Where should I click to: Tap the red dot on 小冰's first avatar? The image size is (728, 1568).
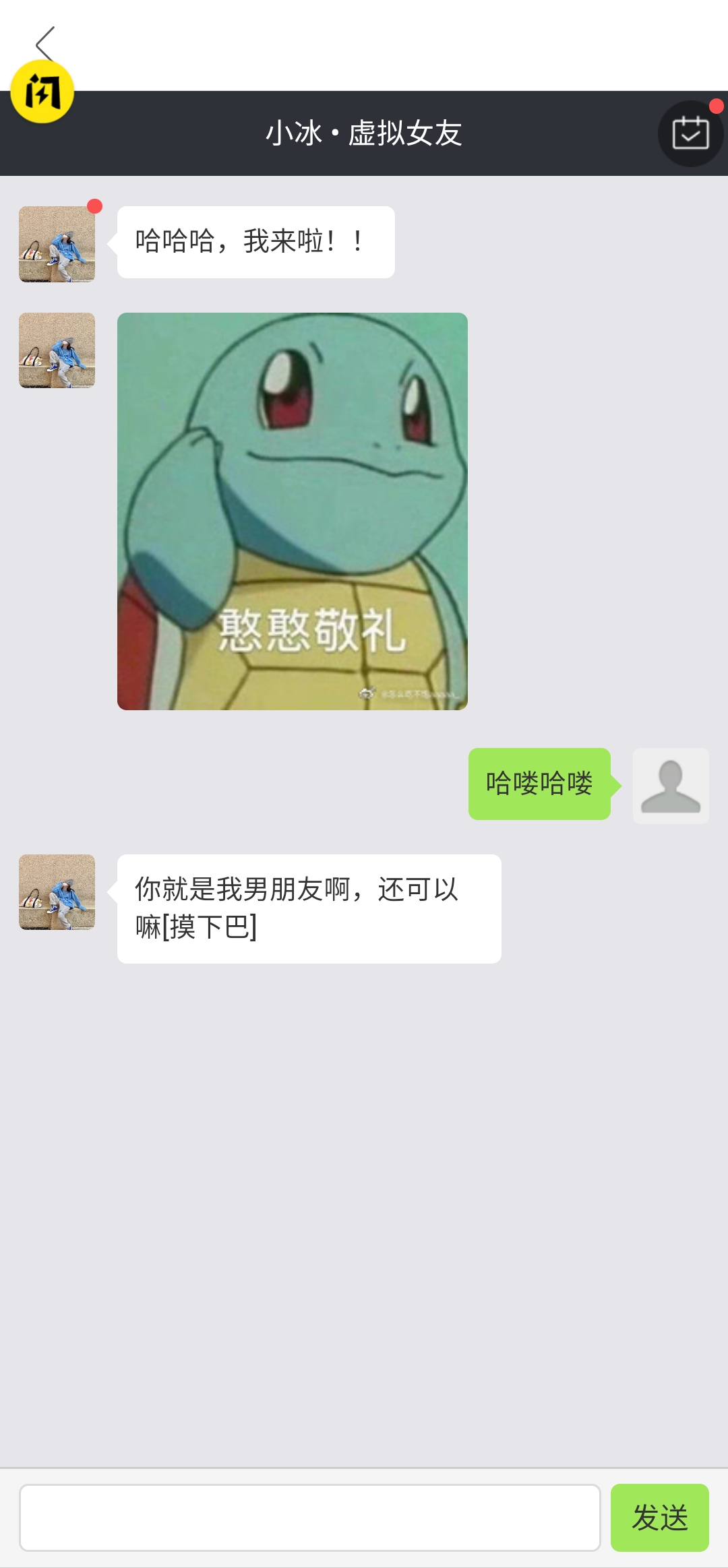pyautogui.click(x=95, y=207)
